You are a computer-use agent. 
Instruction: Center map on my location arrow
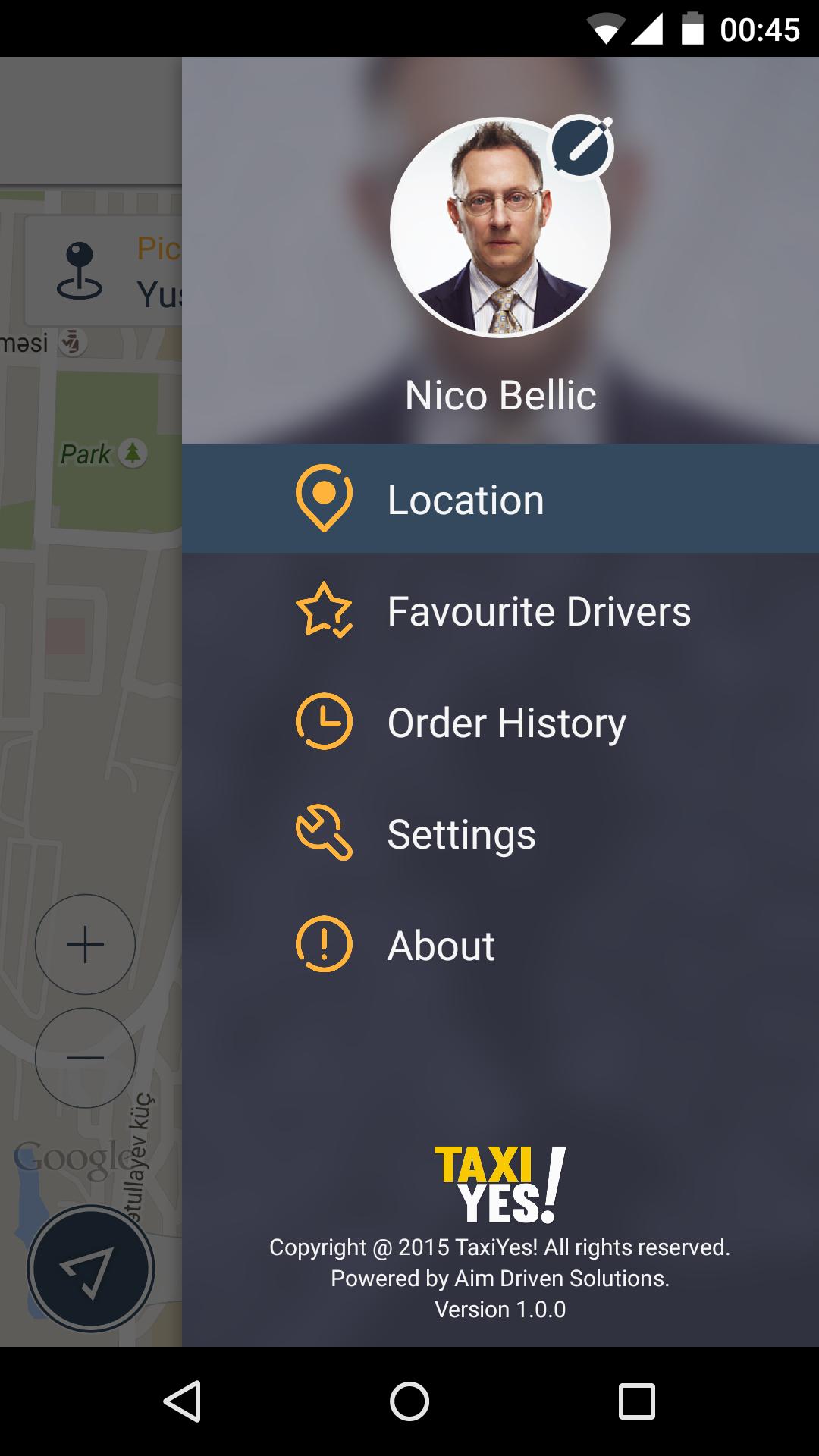point(91,1269)
